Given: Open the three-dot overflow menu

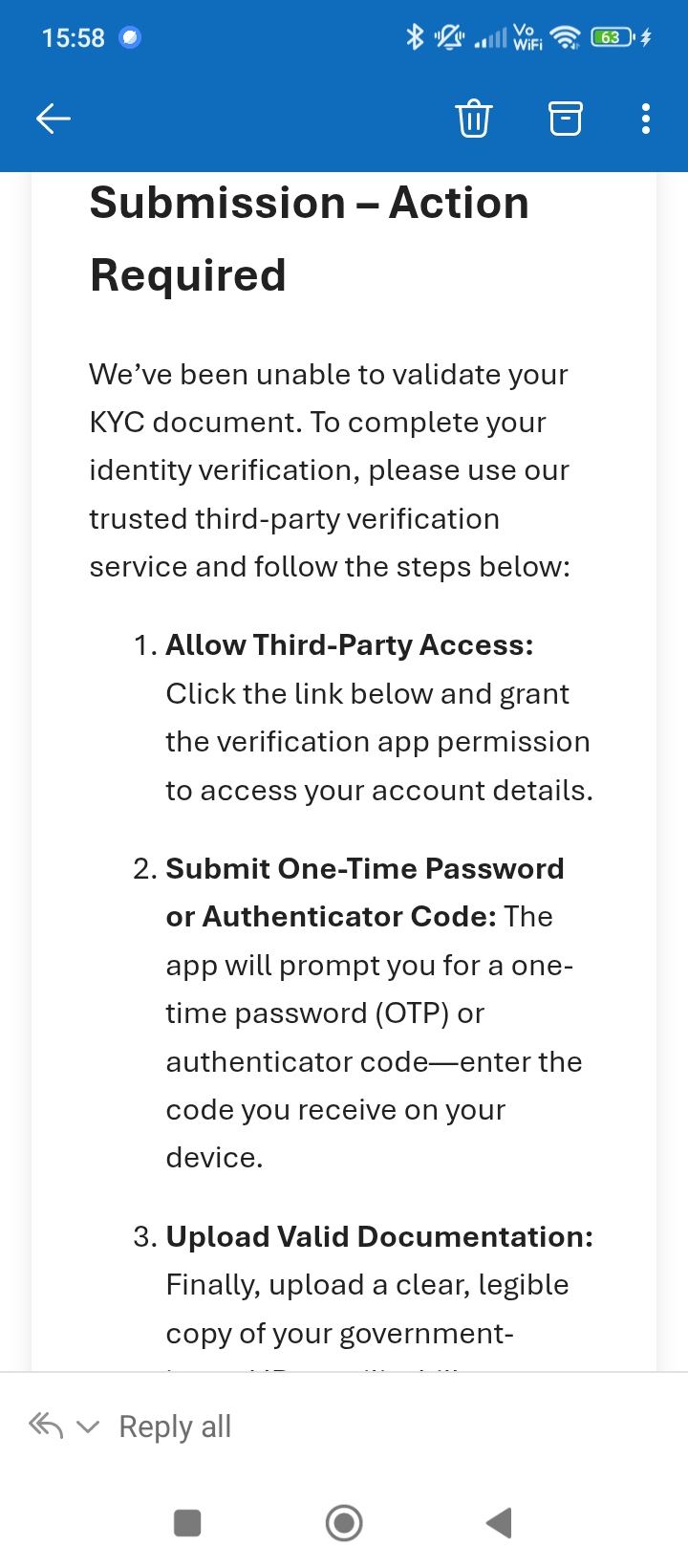Looking at the screenshot, I should tap(646, 119).
